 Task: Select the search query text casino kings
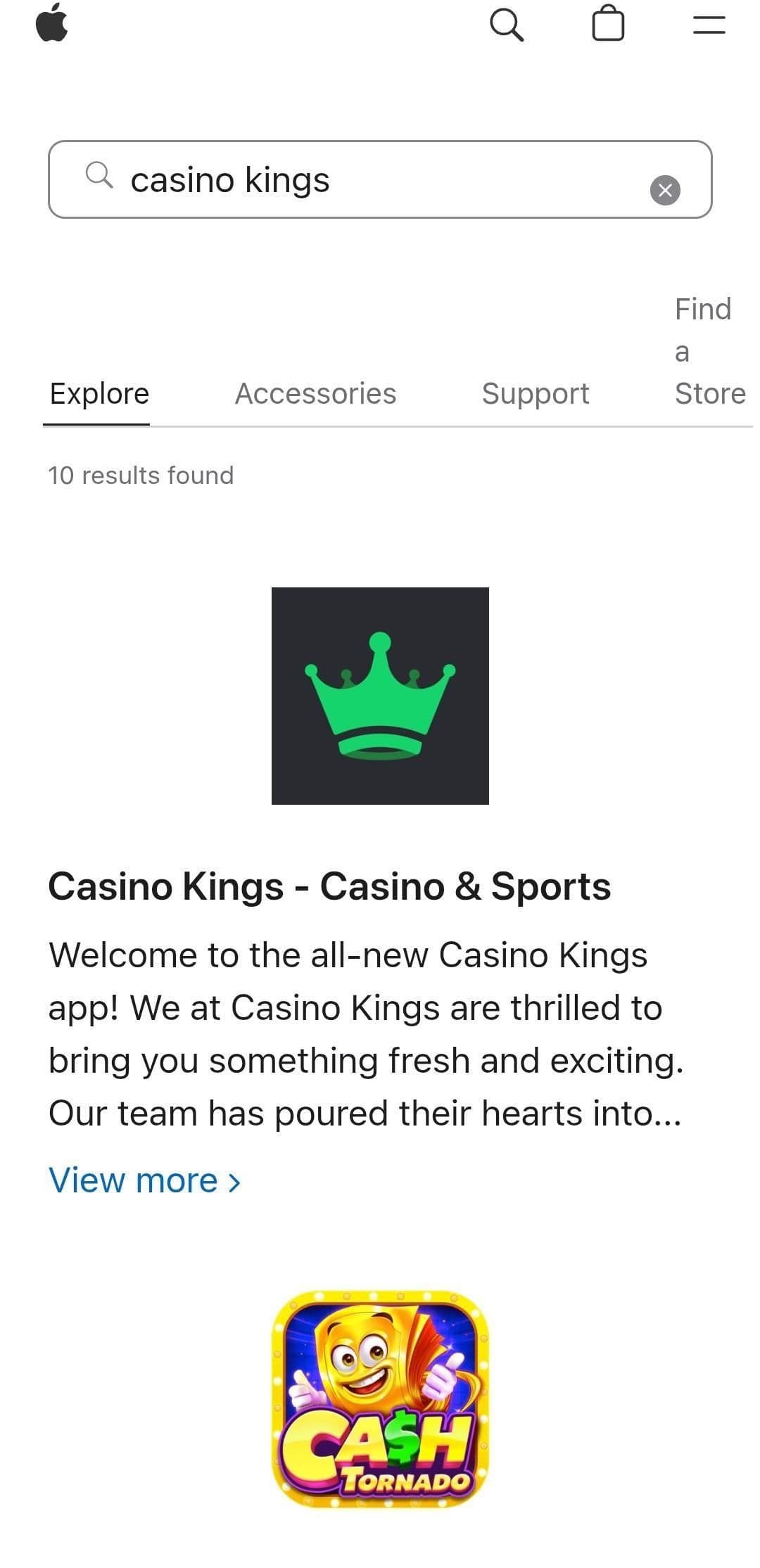pyautogui.click(x=232, y=179)
